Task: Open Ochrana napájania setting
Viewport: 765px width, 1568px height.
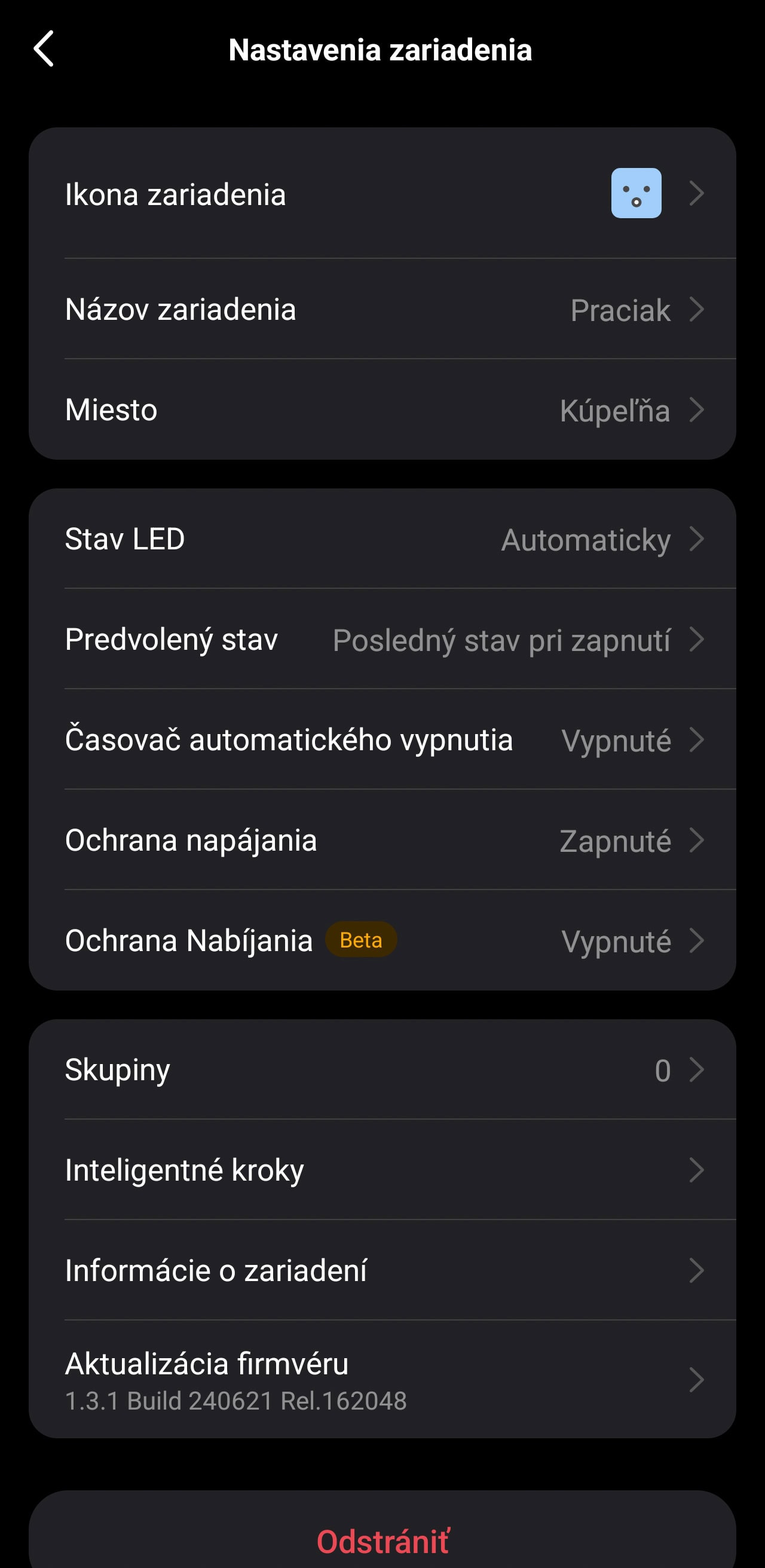Action: [382, 840]
